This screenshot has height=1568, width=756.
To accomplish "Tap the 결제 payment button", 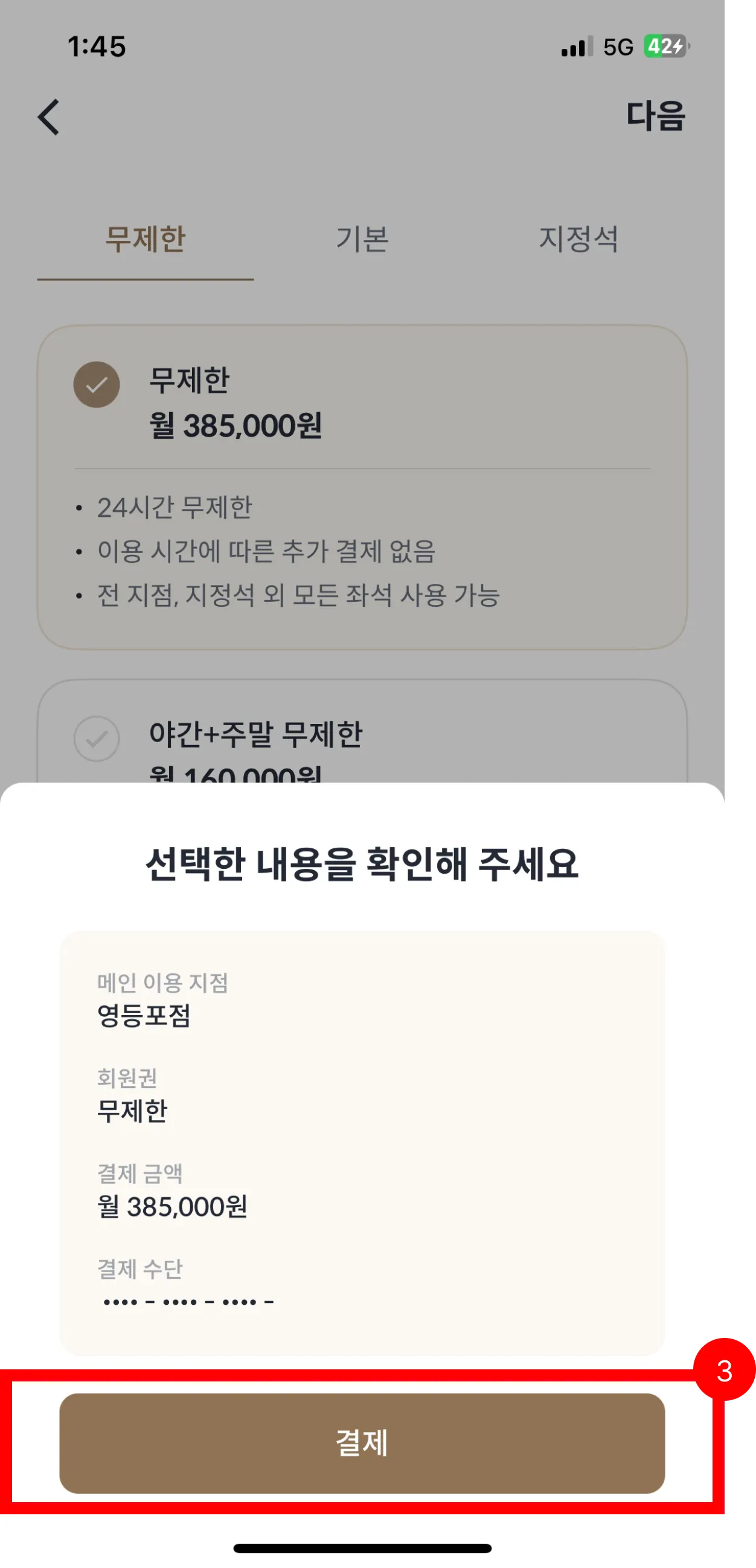I will click(362, 1442).
